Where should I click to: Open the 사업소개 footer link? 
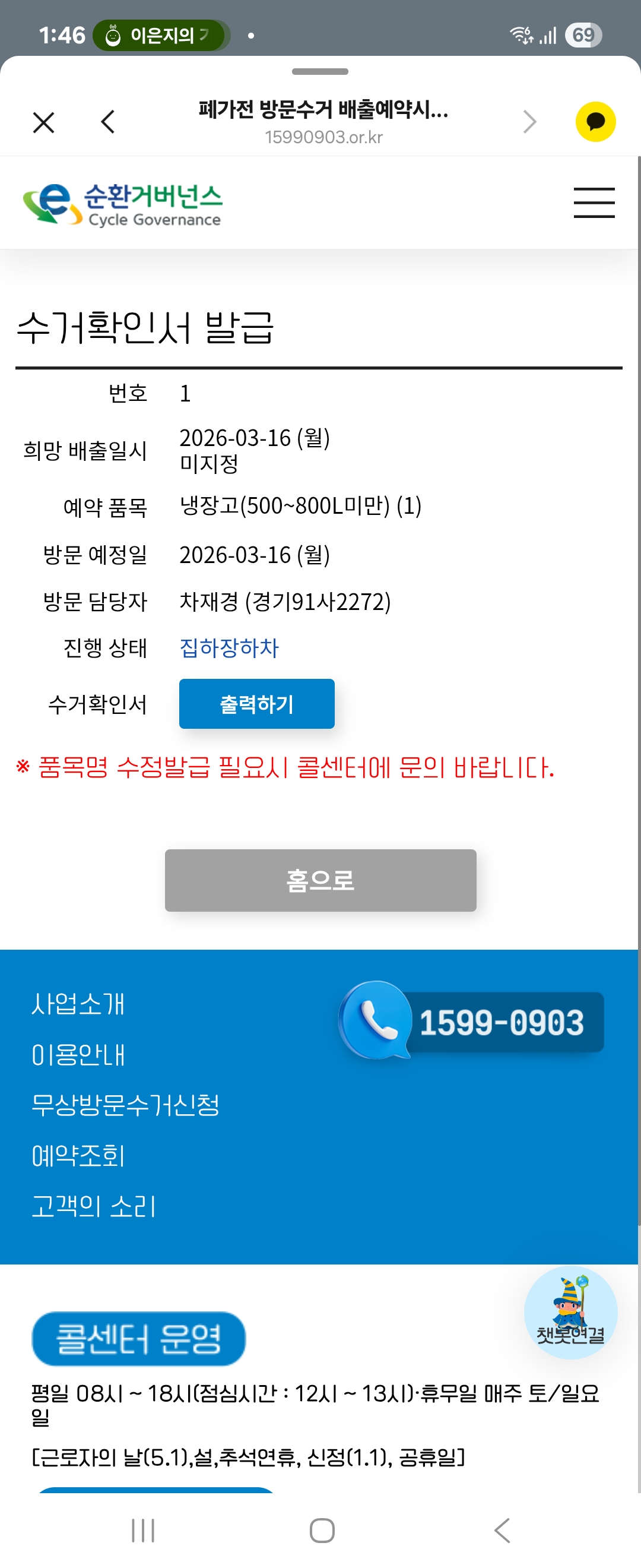[78, 1004]
